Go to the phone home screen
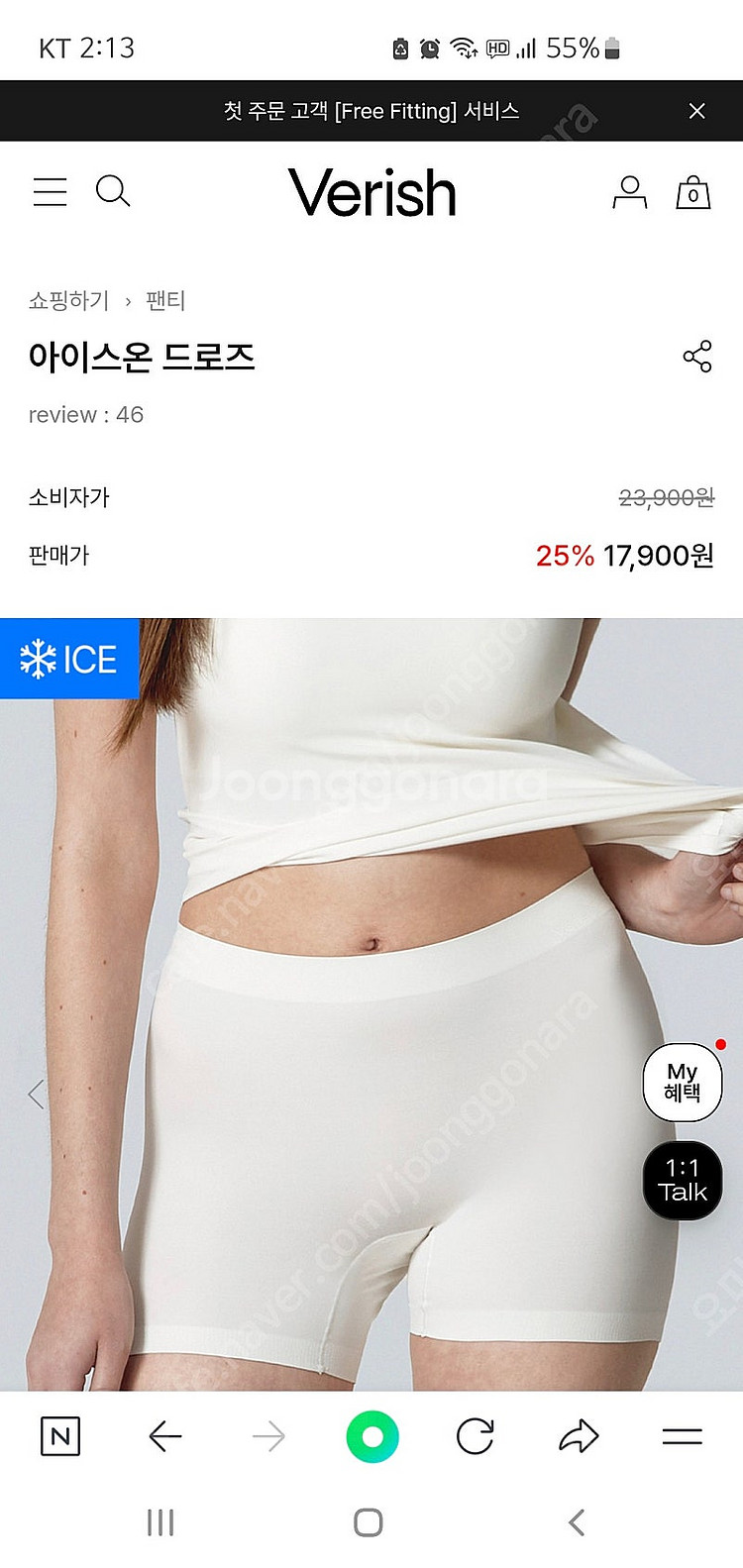This screenshot has width=743, height=1568. (369, 1522)
